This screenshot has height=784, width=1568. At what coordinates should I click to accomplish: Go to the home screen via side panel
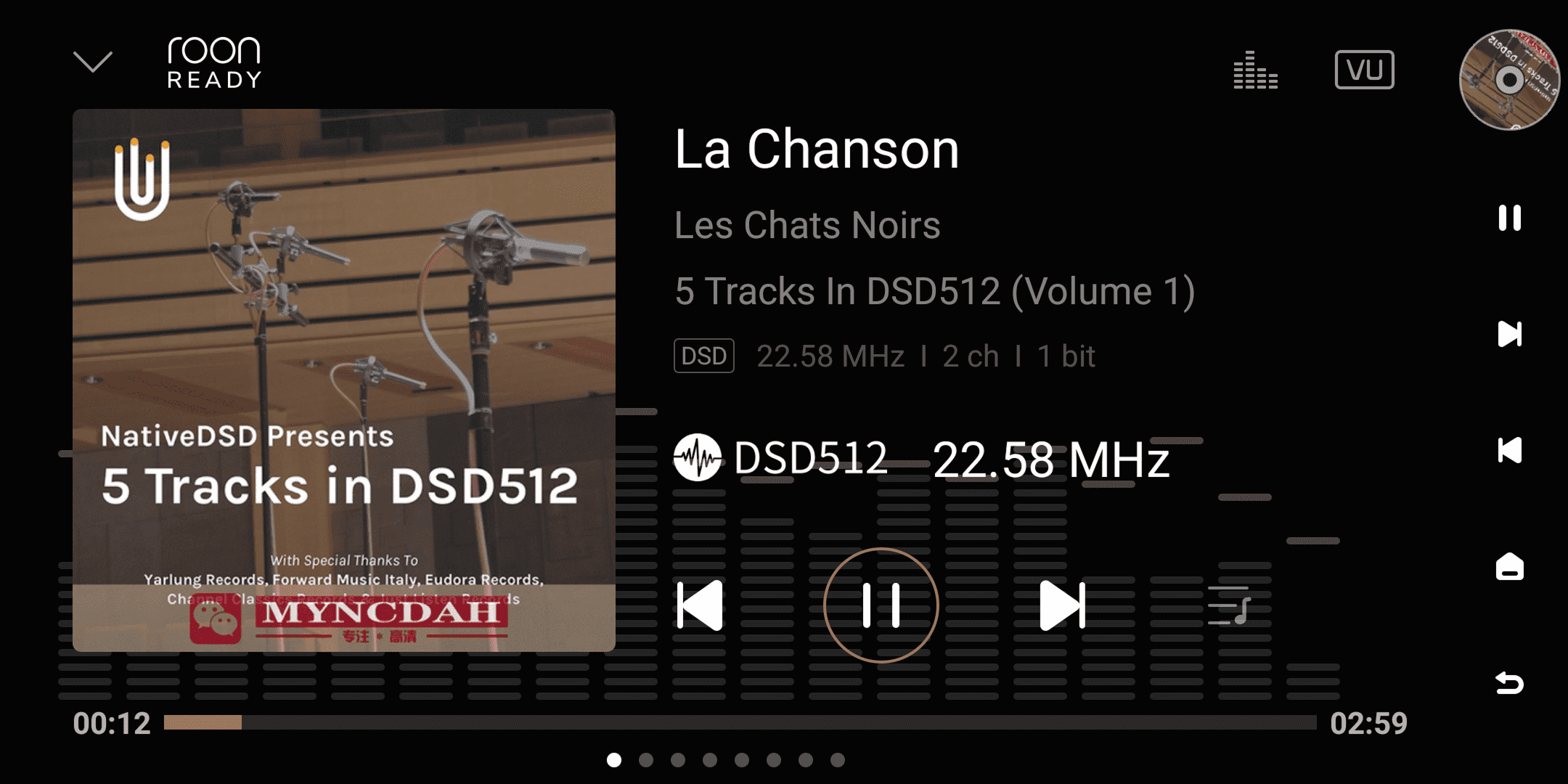(x=1509, y=566)
